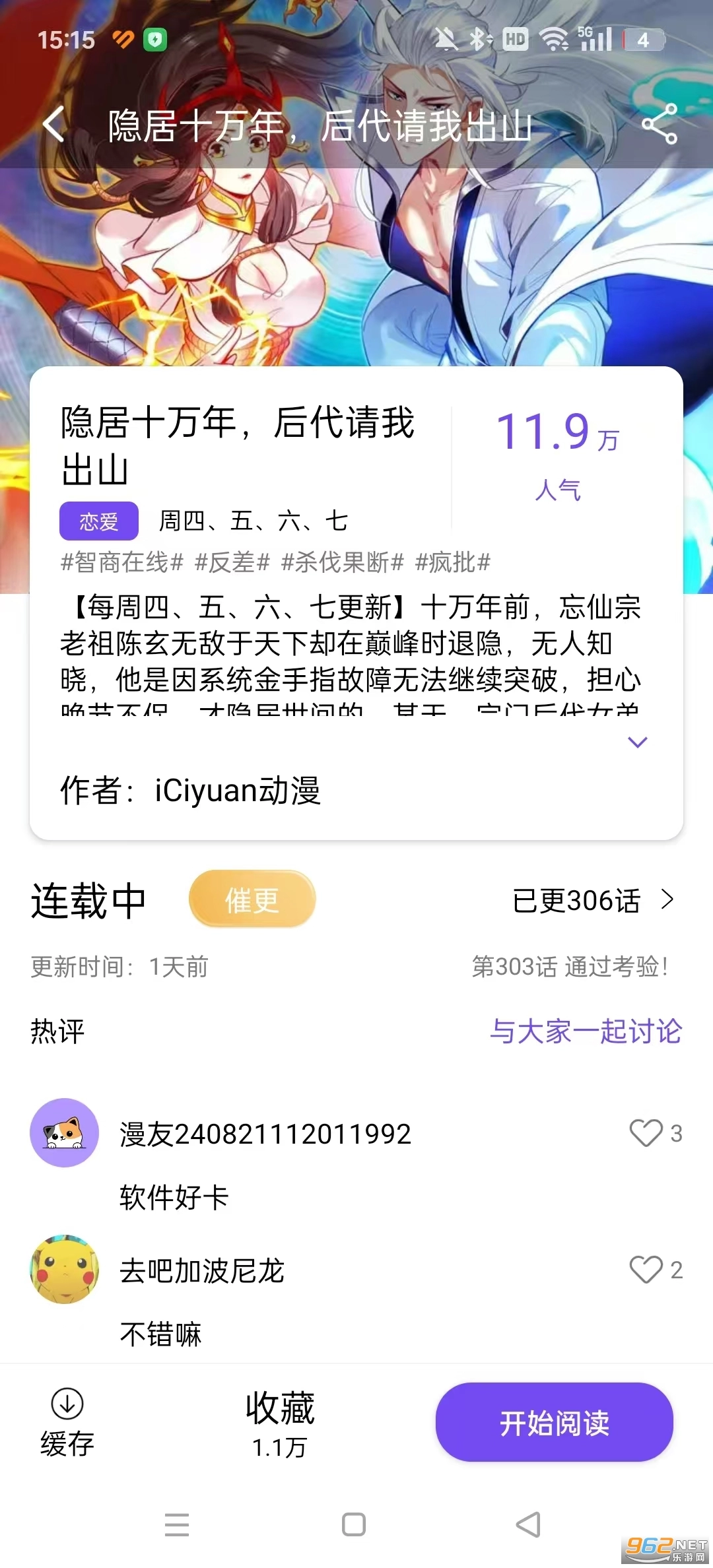This screenshot has width=713, height=1568.
Task: Expand the full comic description
Action: tap(638, 743)
